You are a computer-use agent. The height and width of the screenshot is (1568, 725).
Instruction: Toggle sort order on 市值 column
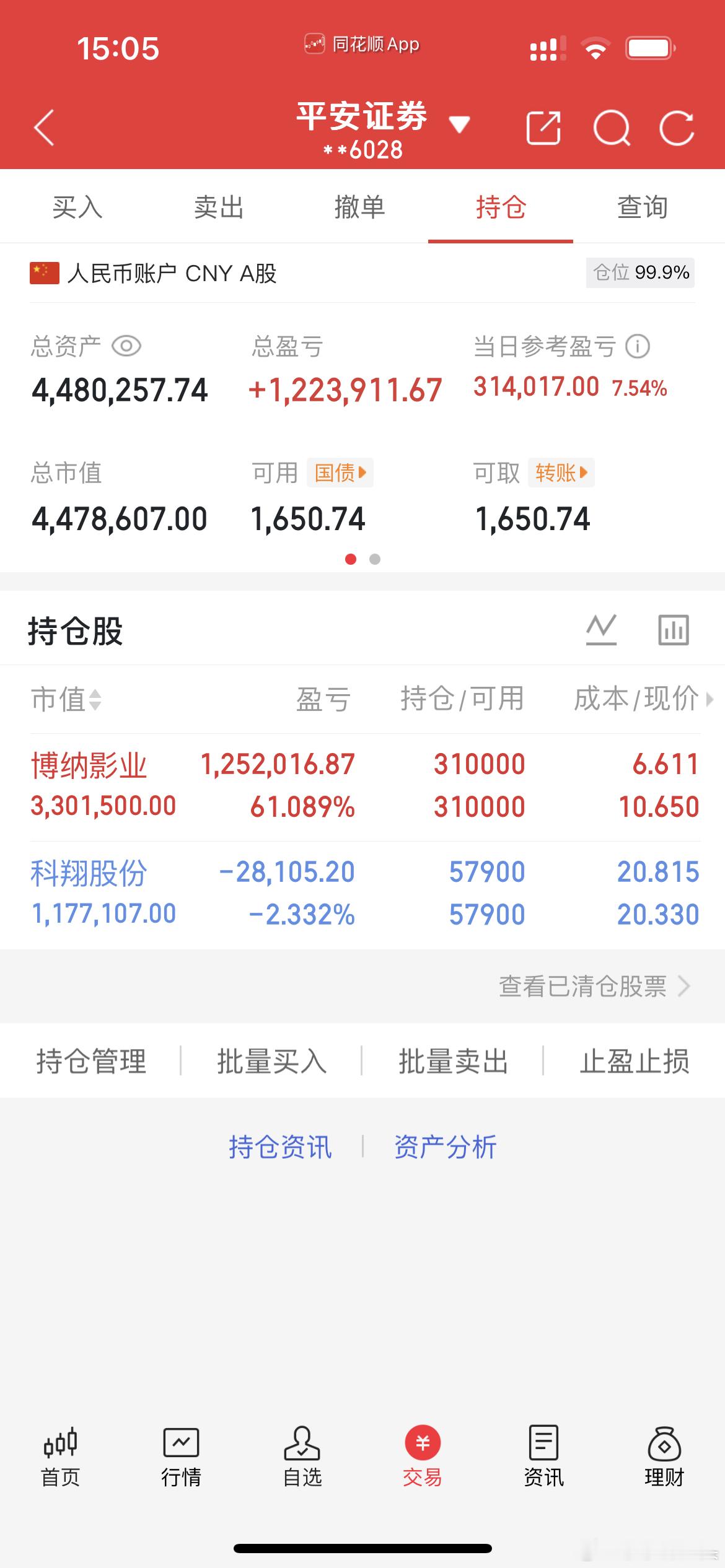[x=67, y=699]
